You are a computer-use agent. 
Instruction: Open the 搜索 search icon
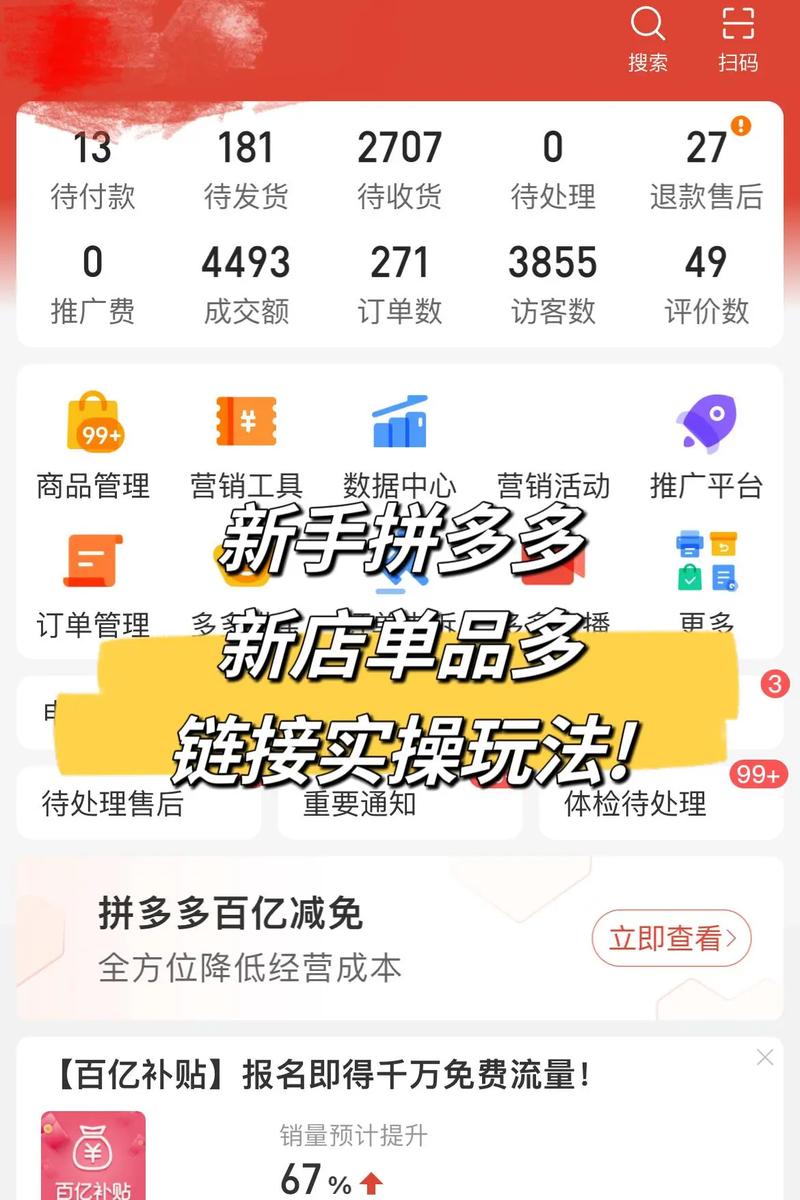point(648,38)
